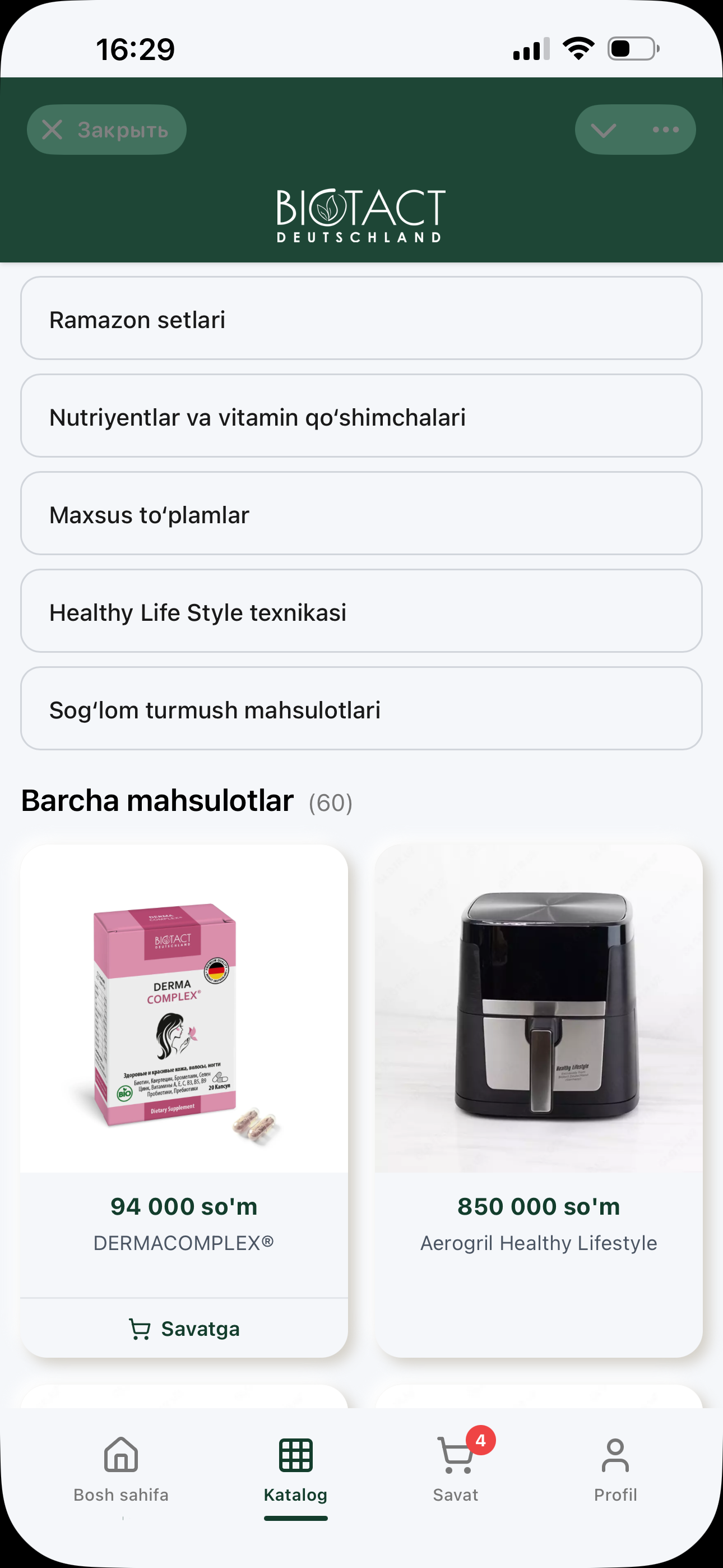Switch to the Bosh sahifa tab
Screen dimensions: 723x1568
tap(120, 1473)
